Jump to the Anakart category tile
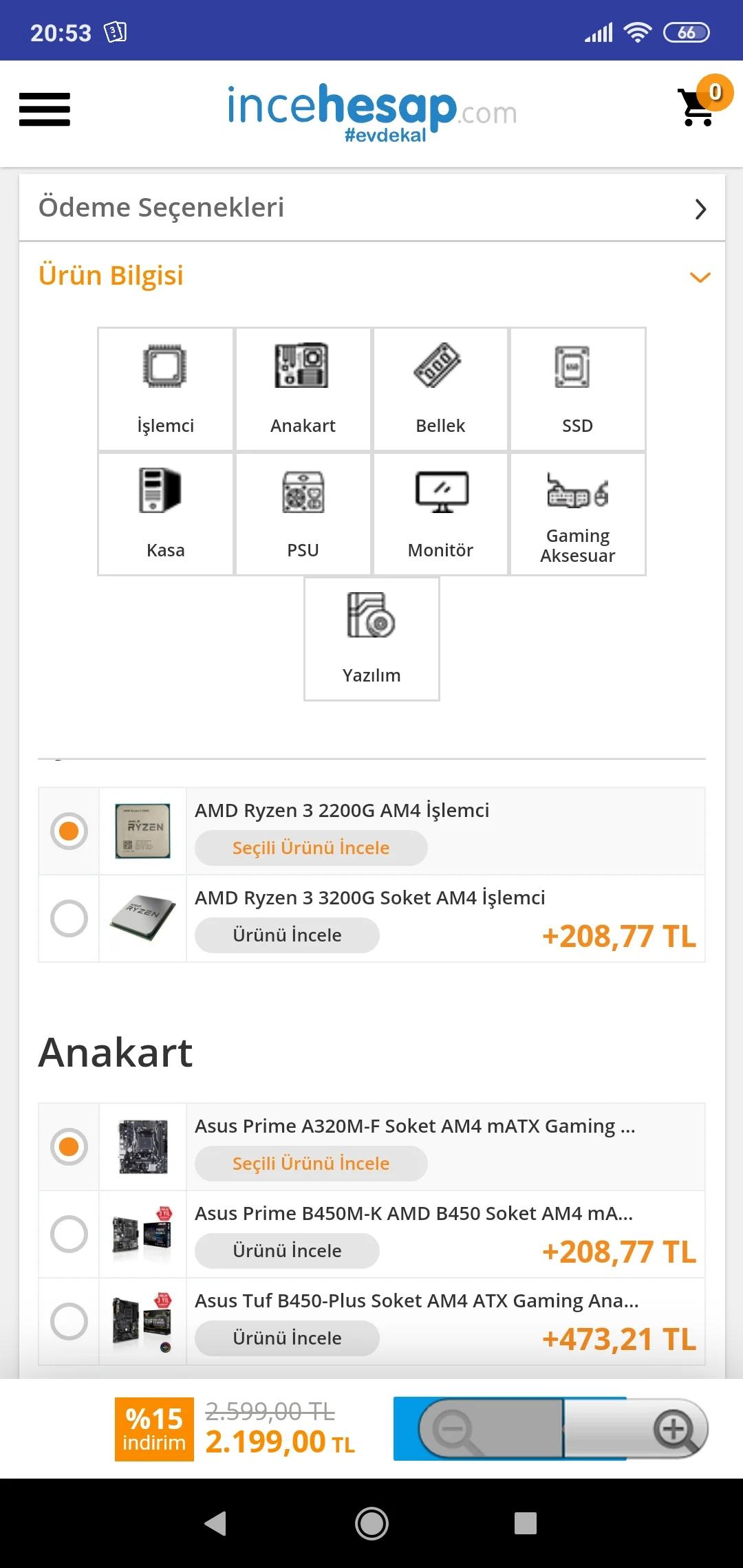 pos(303,389)
